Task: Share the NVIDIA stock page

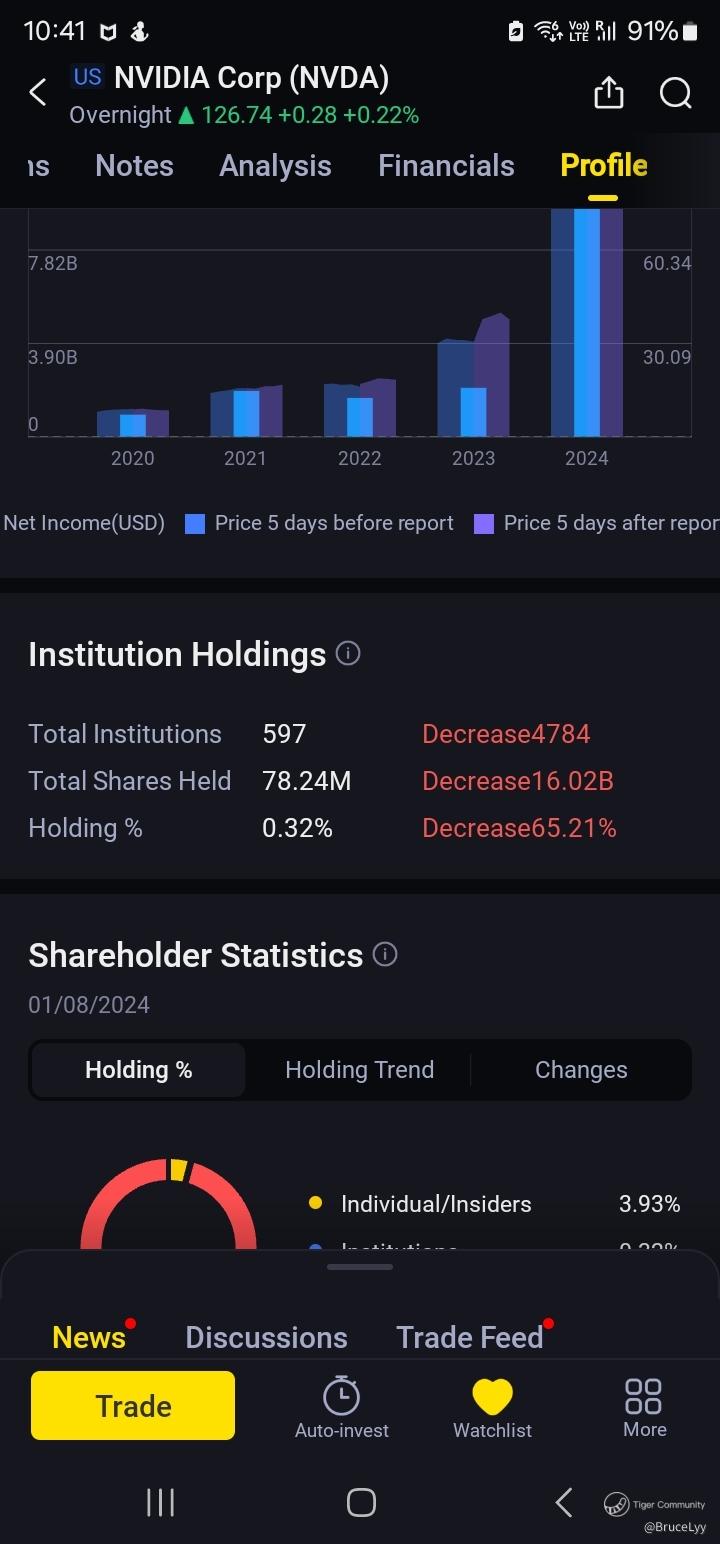Action: [608, 93]
